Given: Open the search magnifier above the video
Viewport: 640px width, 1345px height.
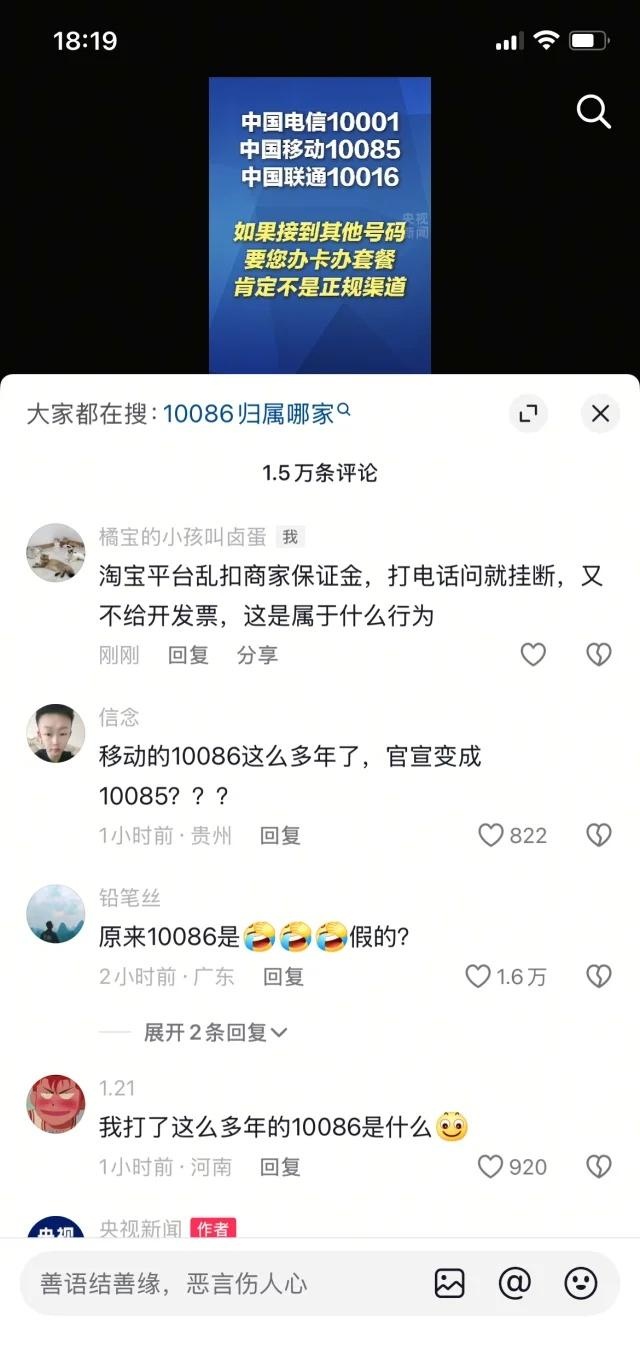Looking at the screenshot, I should pos(593,111).
